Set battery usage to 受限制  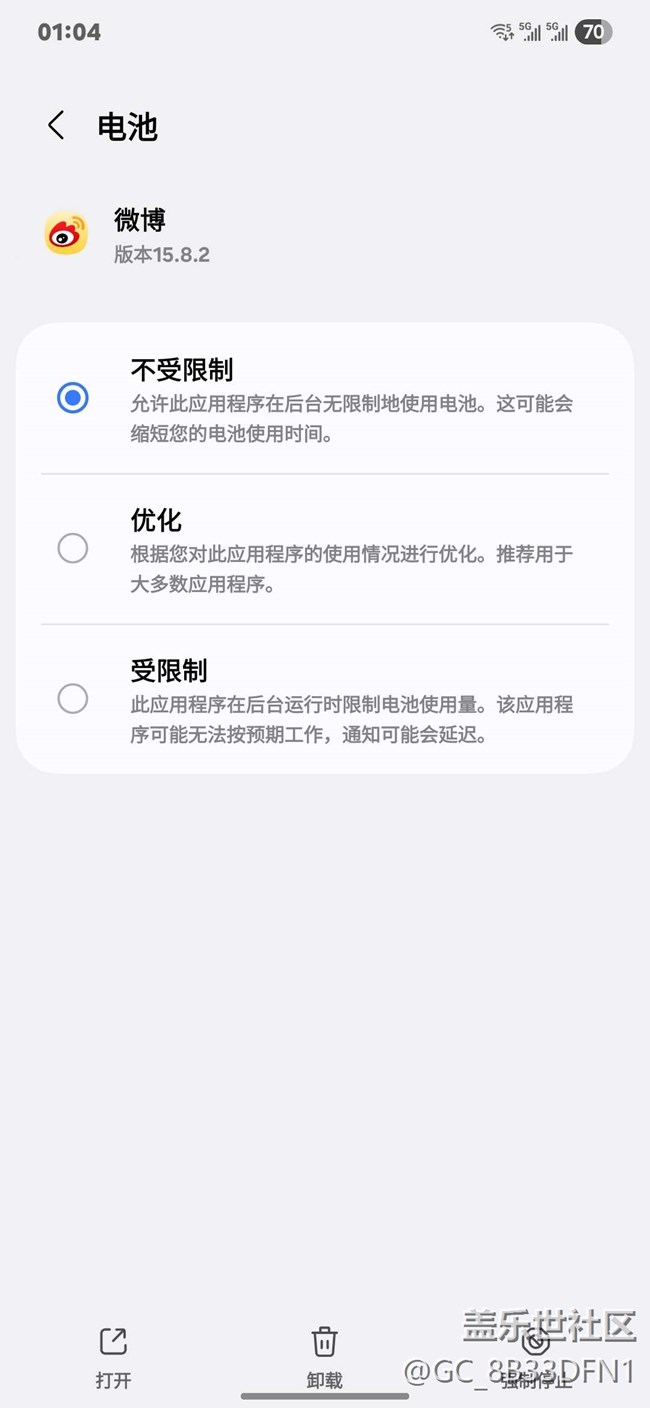73,698
